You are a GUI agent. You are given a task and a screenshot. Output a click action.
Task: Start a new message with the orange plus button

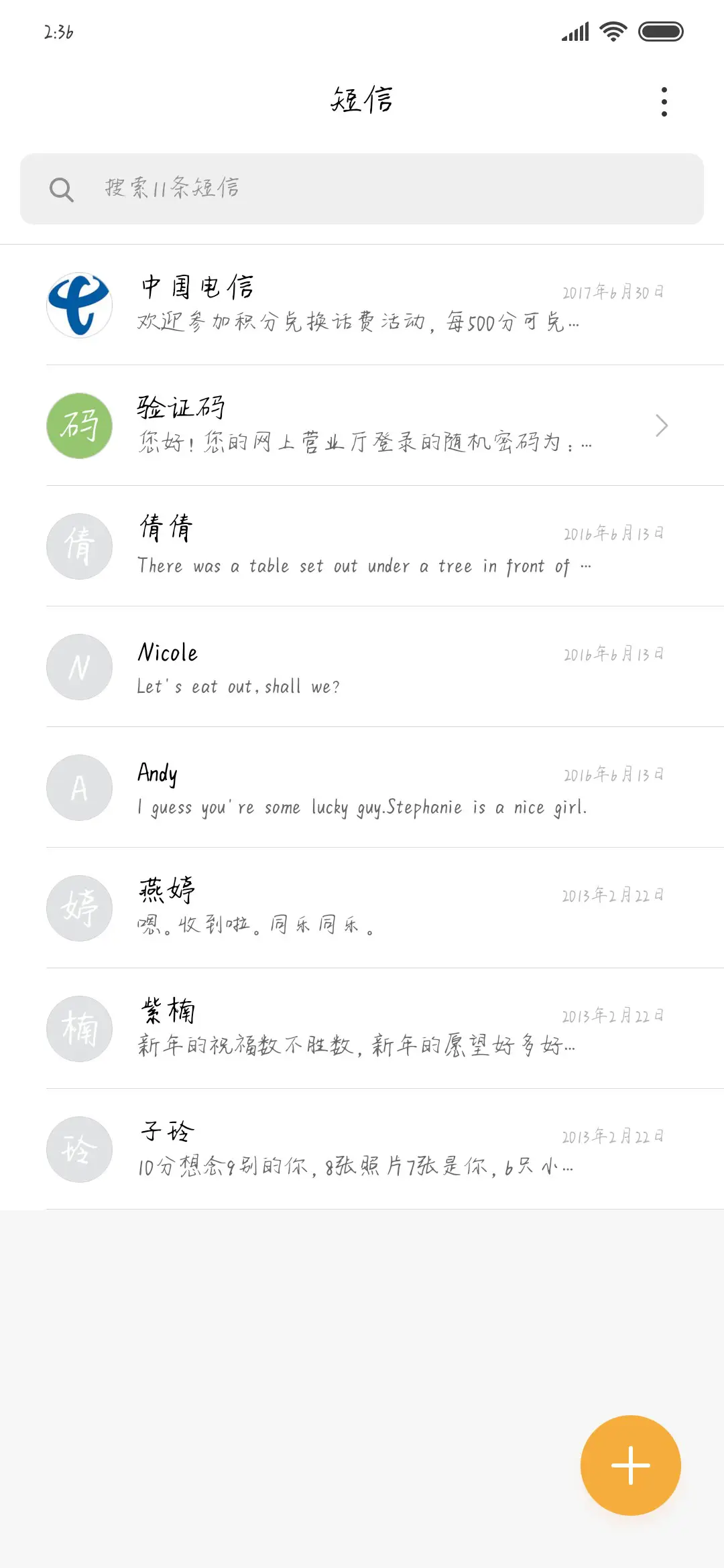pyautogui.click(x=630, y=1465)
